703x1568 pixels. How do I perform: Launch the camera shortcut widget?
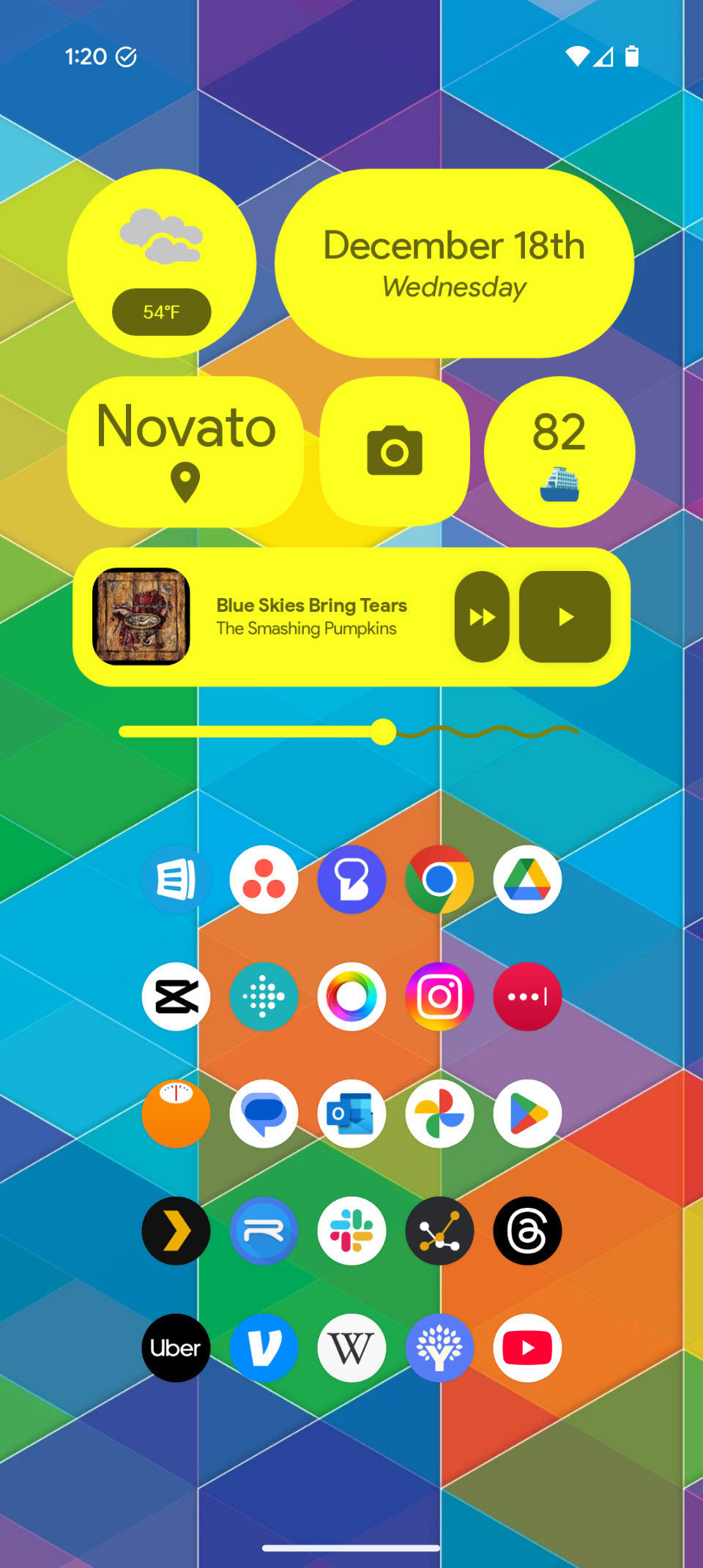point(395,451)
